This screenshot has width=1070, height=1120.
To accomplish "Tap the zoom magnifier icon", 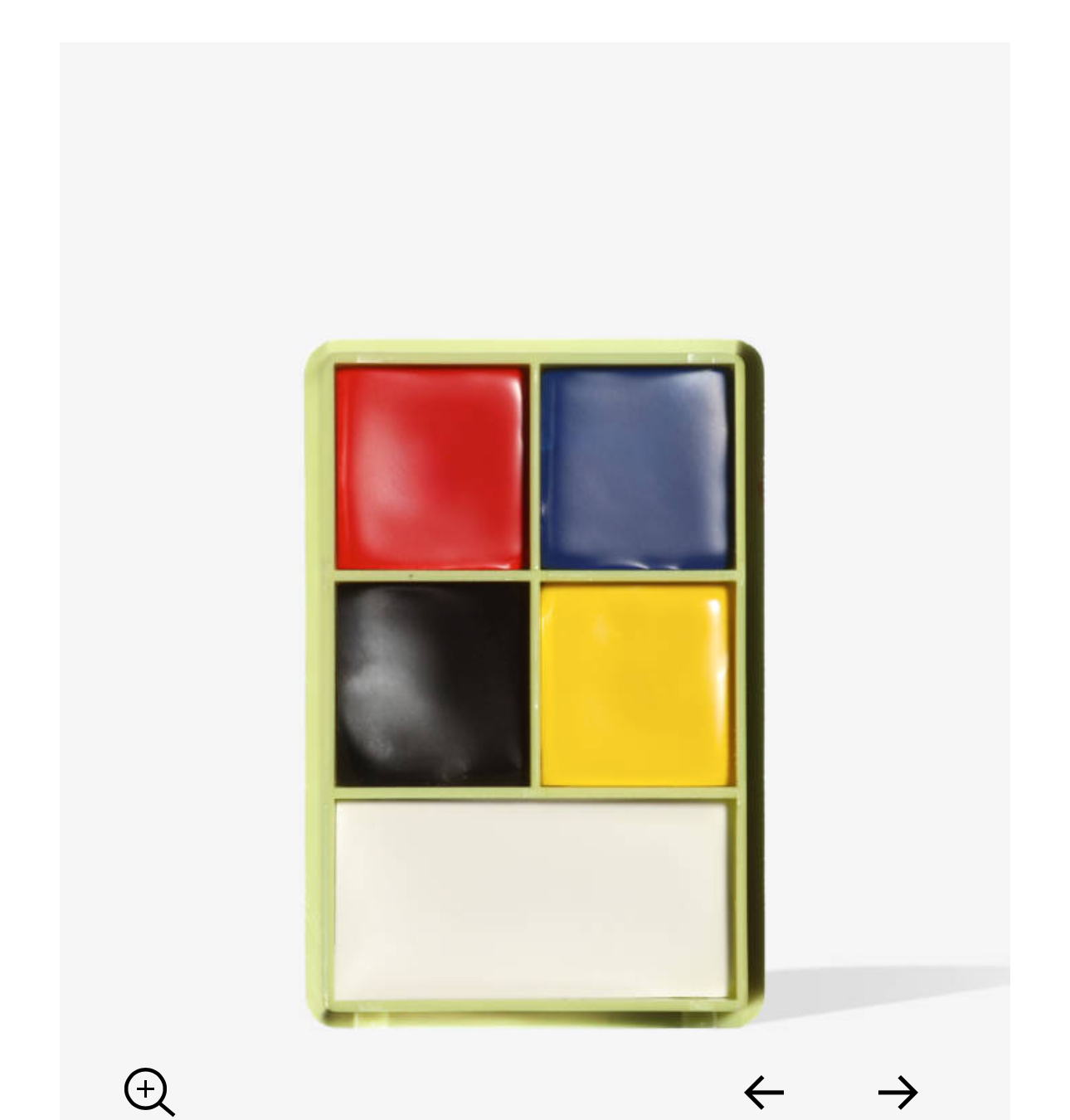I will point(148,1091).
